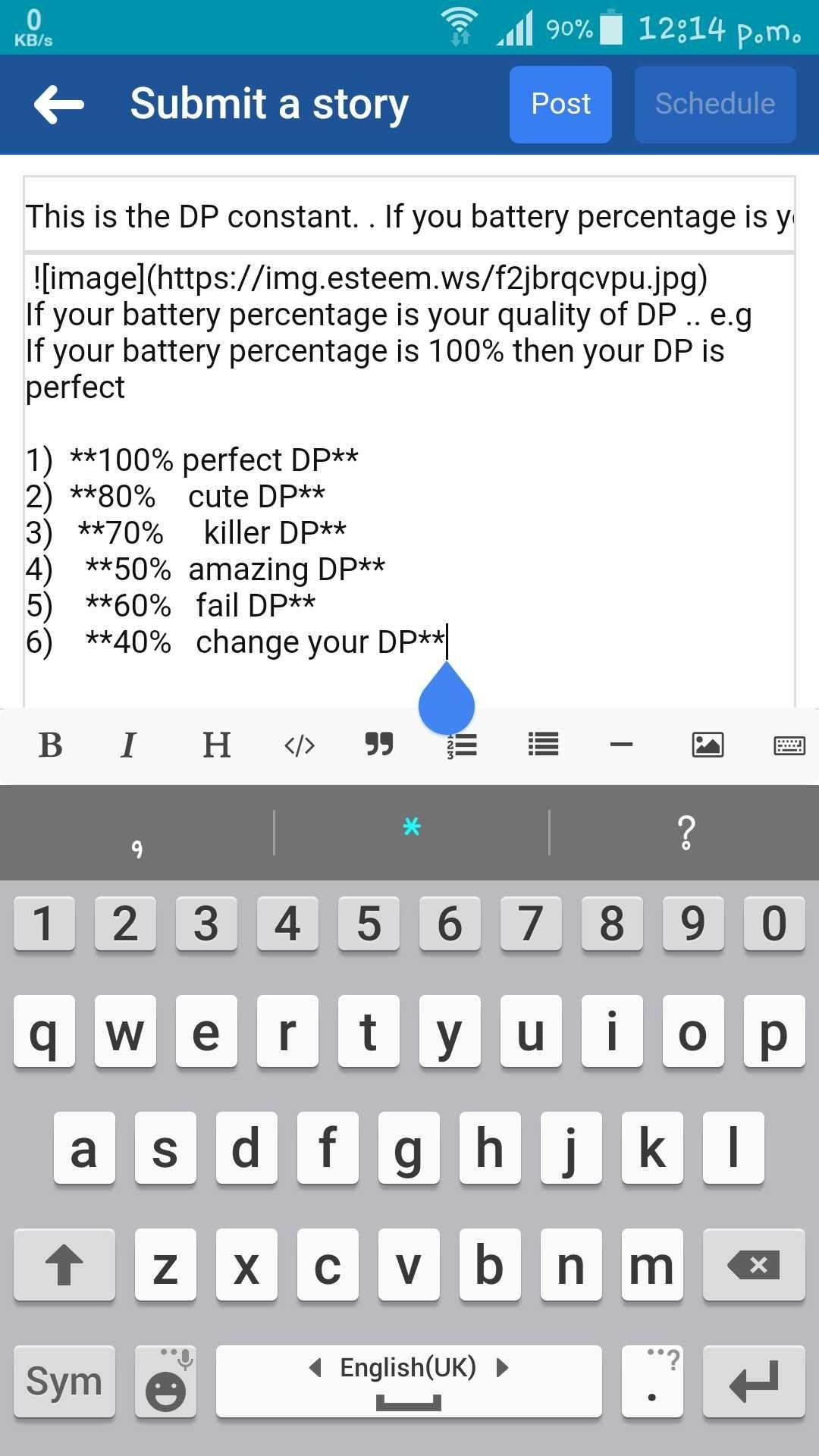Tap into the story body text area
Screen dimensions: 819x1456
[x=409, y=479]
